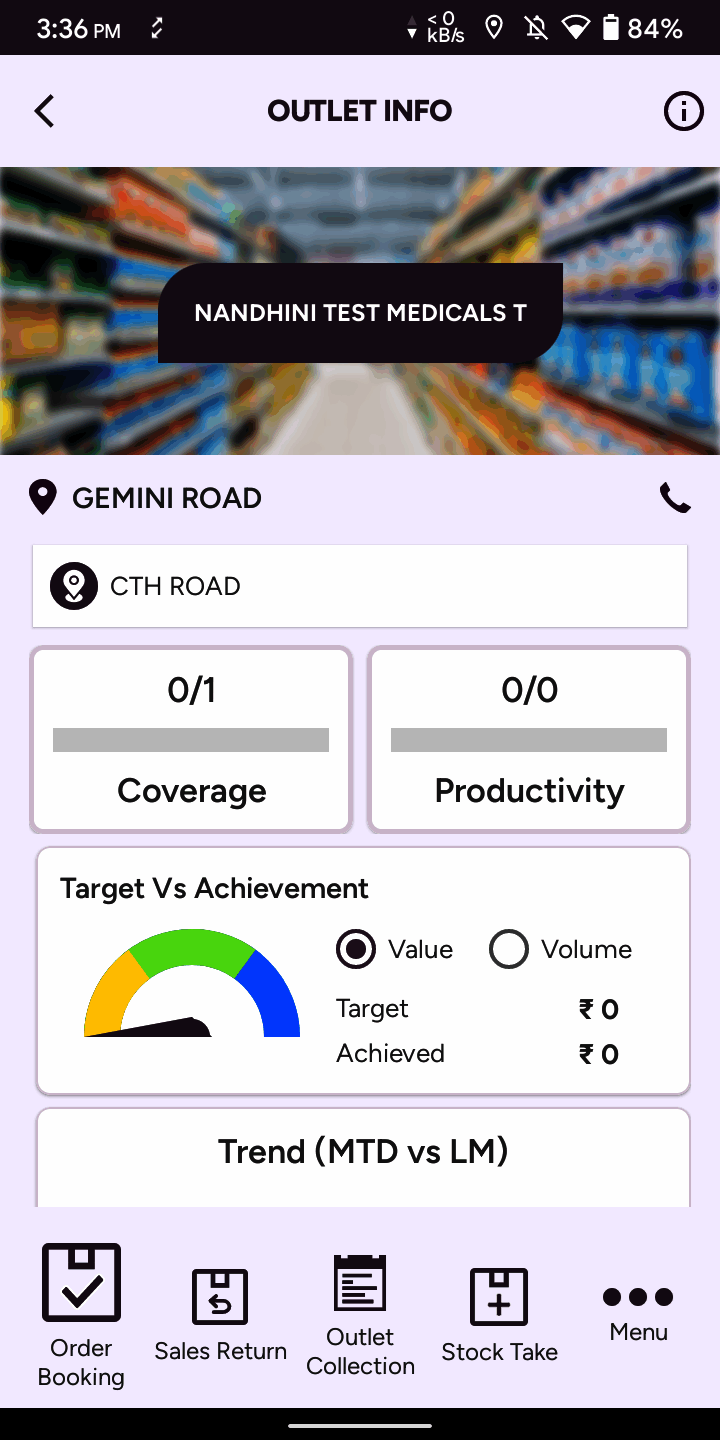Open the Productivity card

click(529, 739)
